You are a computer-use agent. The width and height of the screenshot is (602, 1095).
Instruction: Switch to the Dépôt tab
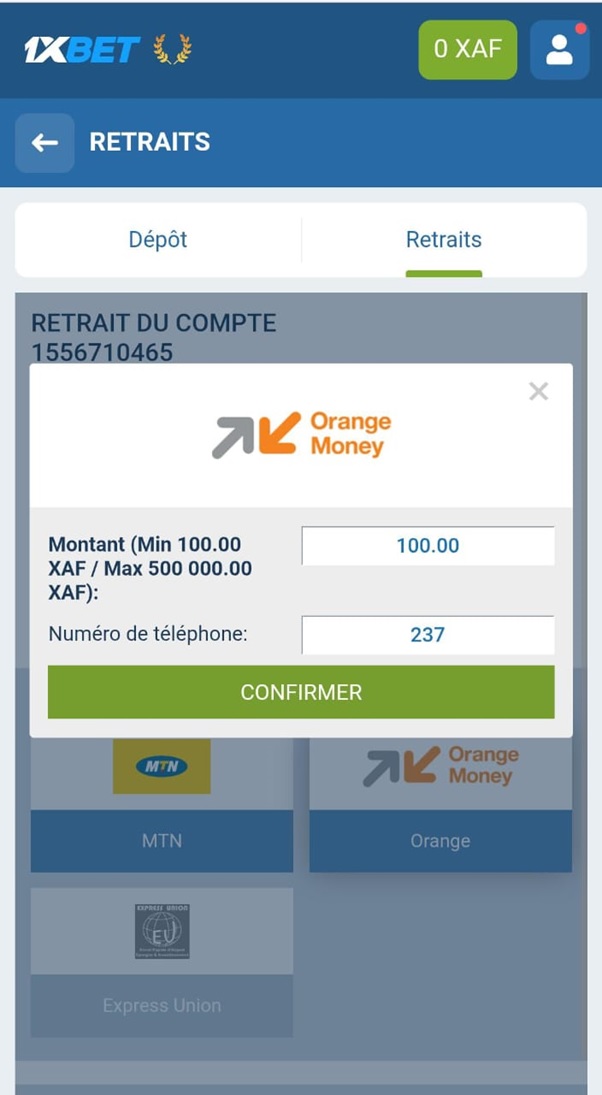click(x=158, y=240)
